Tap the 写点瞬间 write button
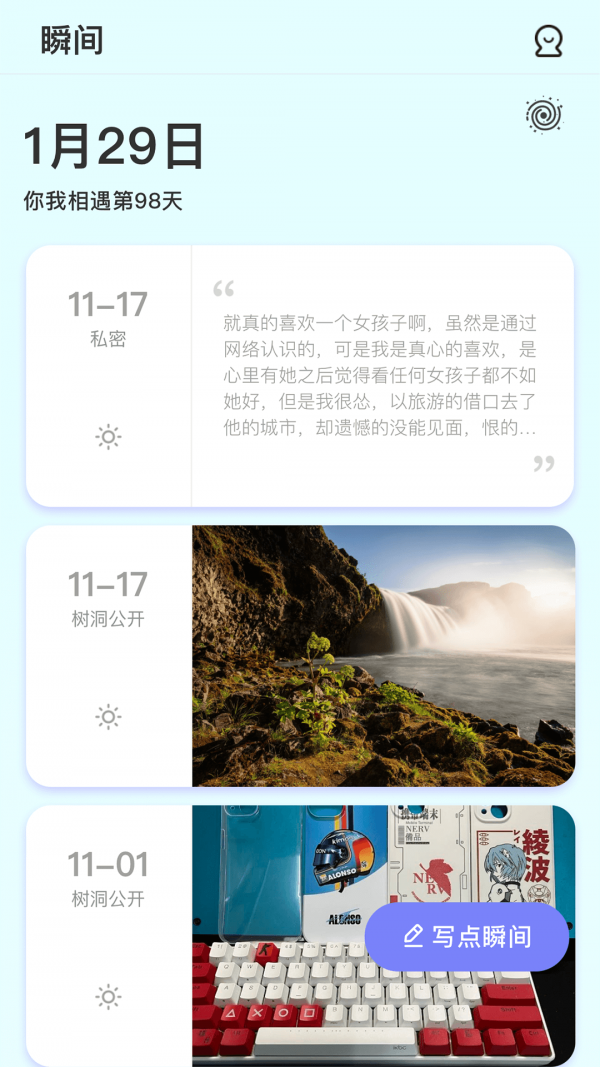The width and height of the screenshot is (600, 1067). pyautogui.click(x=467, y=937)
